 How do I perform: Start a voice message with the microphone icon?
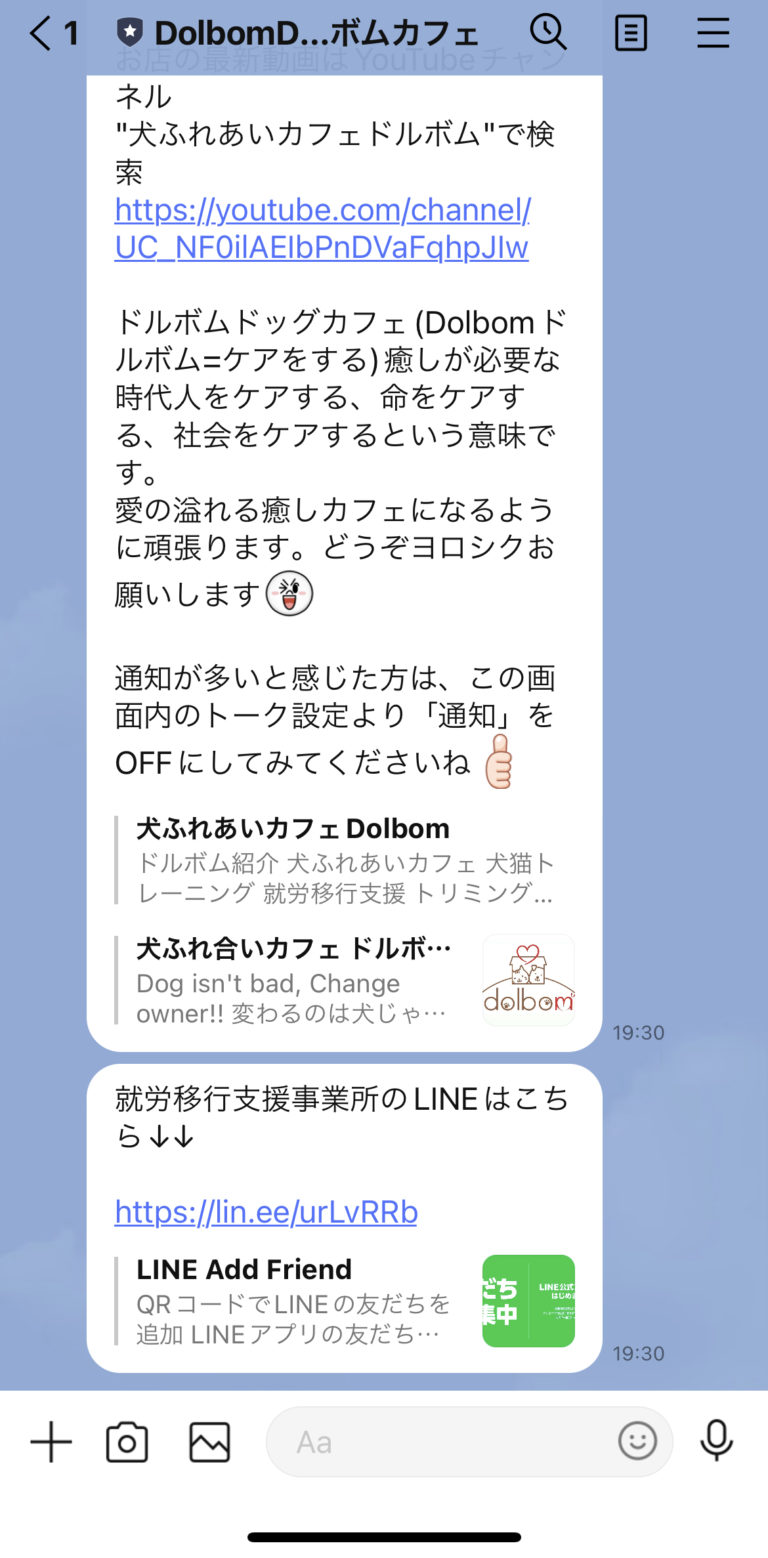click(x=717, y=1442)
